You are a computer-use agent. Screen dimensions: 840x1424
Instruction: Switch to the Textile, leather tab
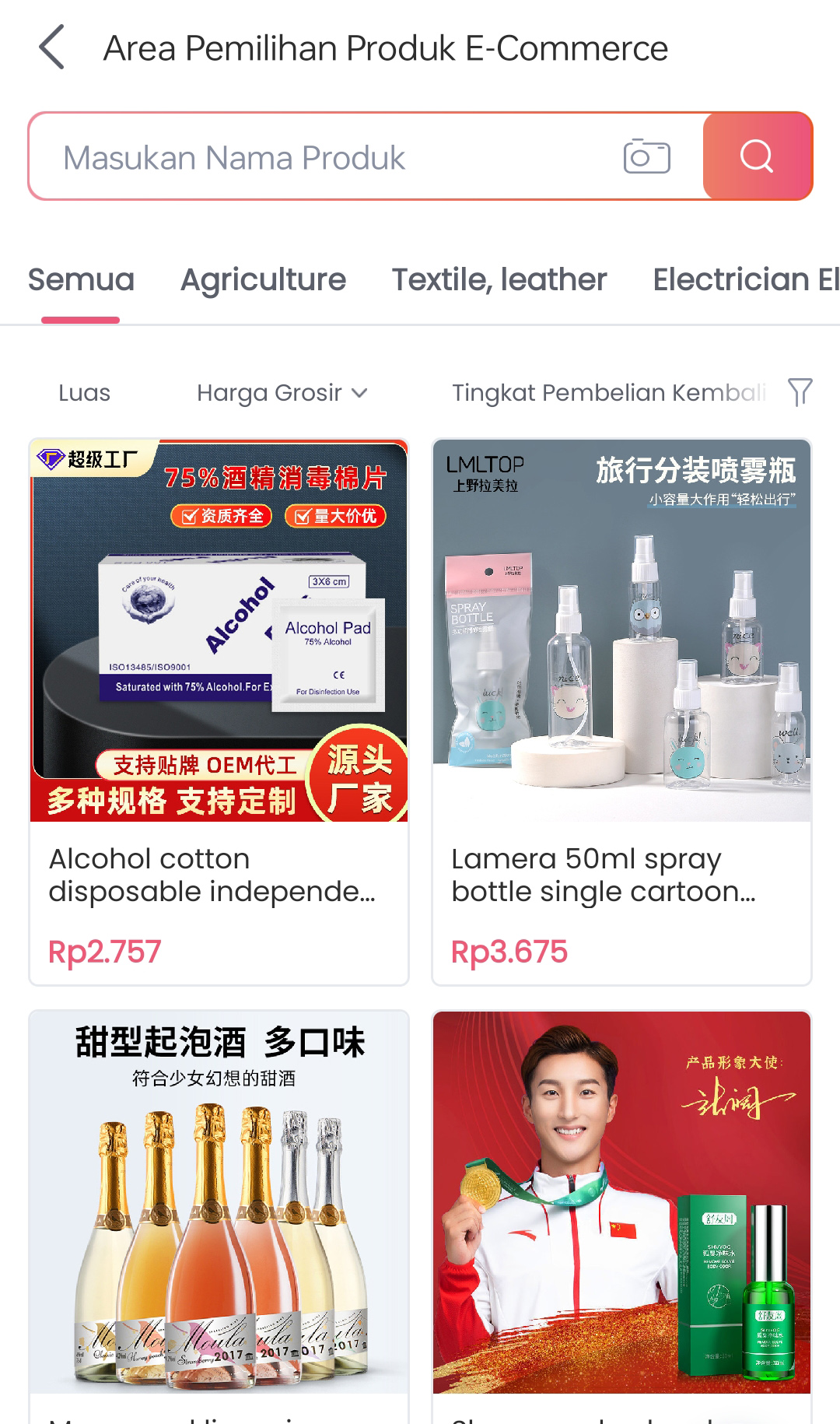pos(499,280)
